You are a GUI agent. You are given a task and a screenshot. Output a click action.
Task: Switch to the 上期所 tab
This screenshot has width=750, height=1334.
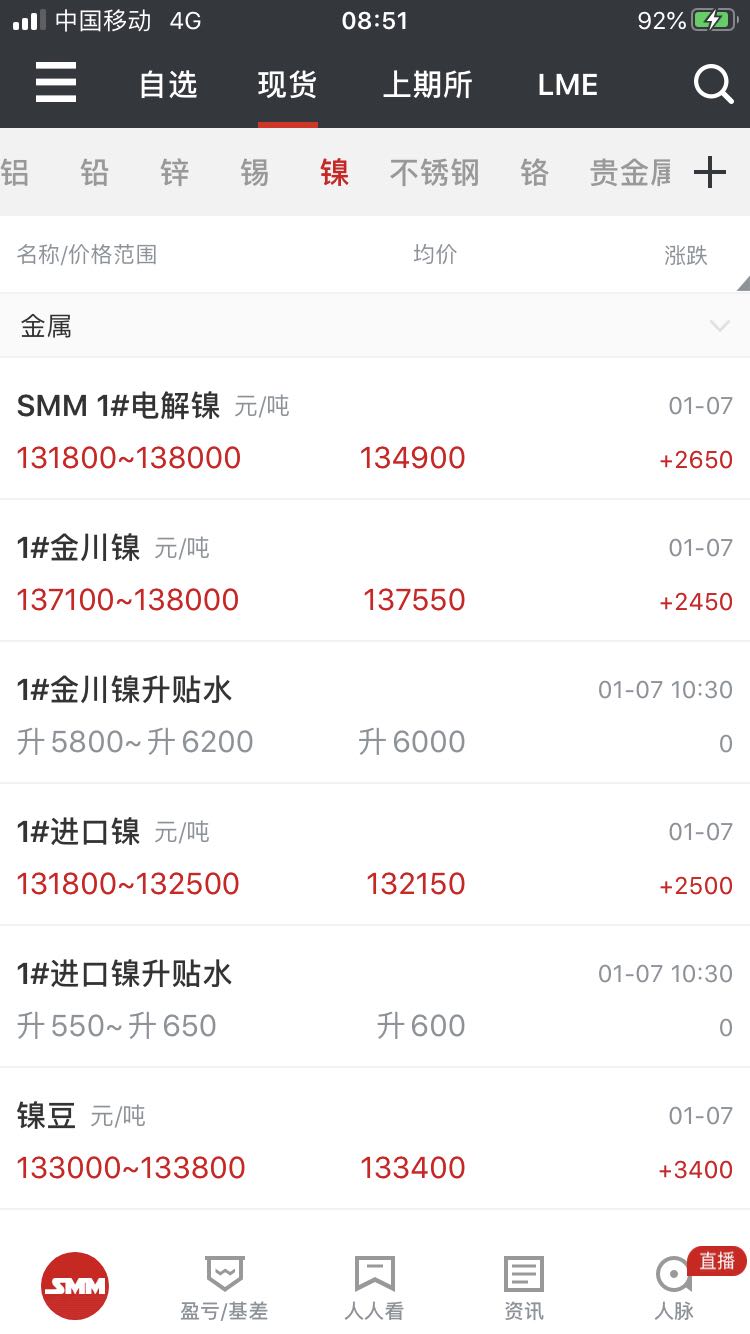(427, 85)
